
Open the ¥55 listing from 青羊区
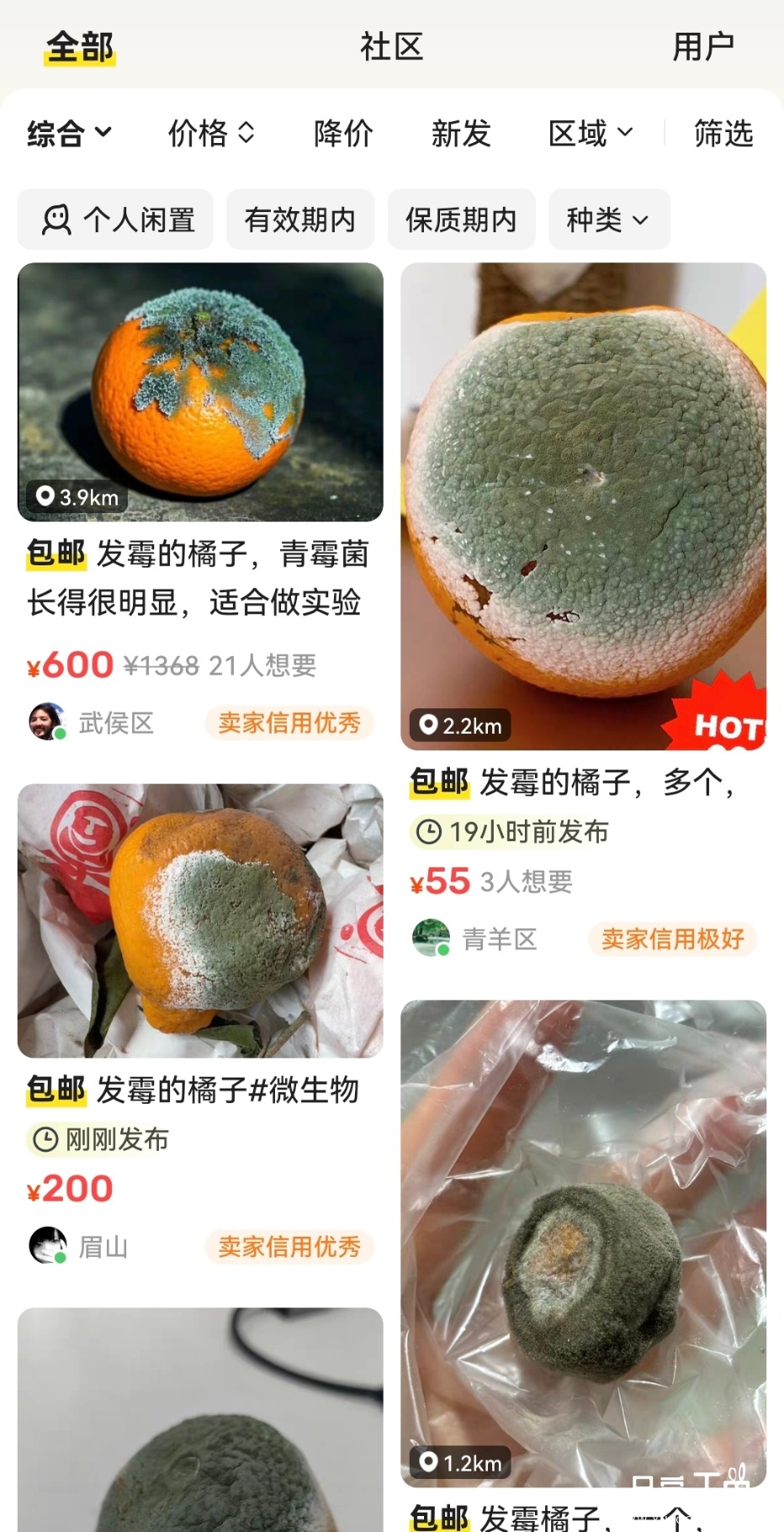tap(583, 506)
